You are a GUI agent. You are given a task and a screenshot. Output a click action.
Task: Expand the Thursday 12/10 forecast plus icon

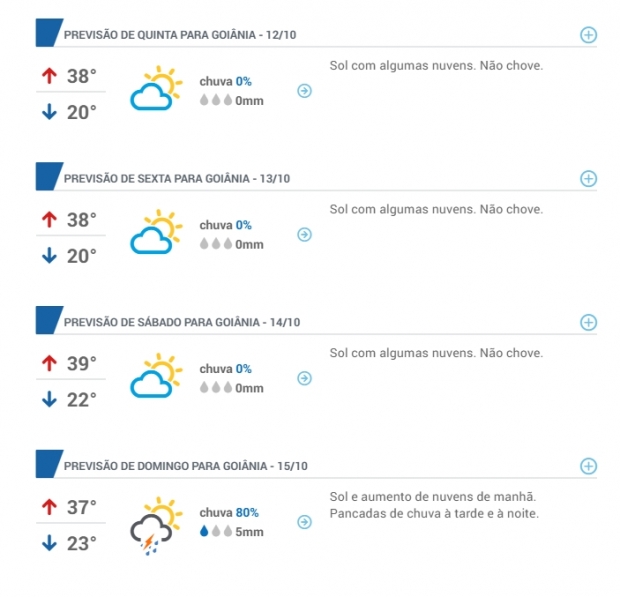click(588, 35)
